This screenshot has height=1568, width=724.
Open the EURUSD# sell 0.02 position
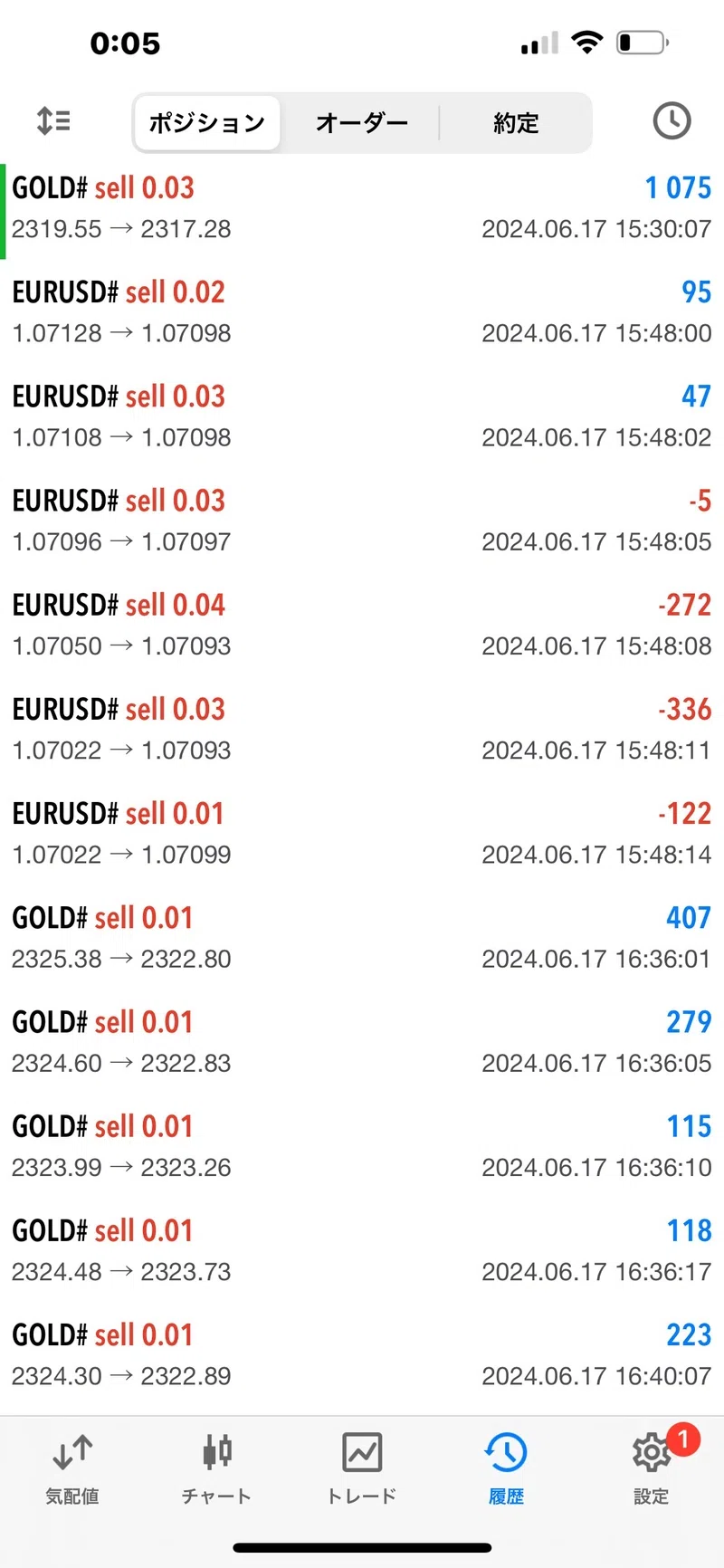[x=362, y=312]
